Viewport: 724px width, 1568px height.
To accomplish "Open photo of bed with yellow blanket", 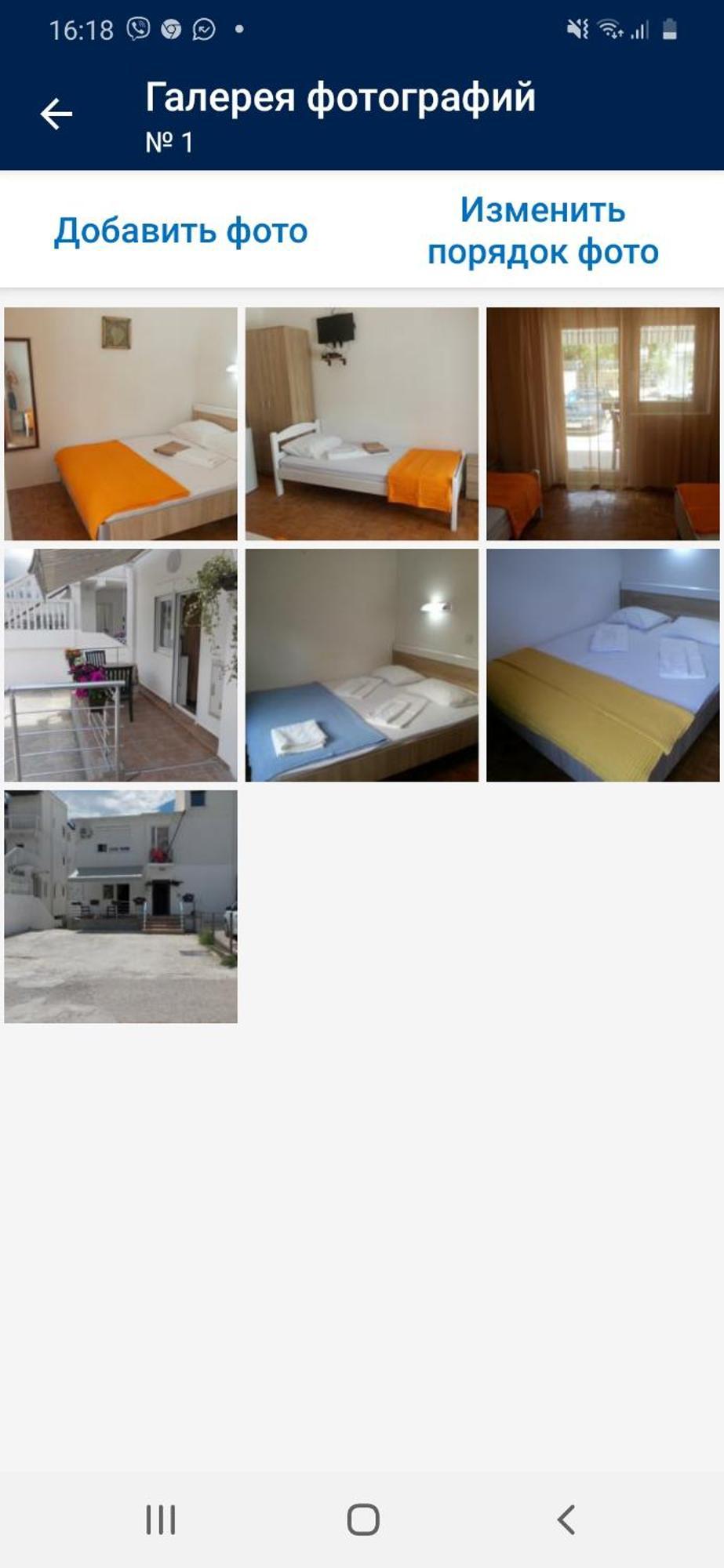I will point(602,665).
